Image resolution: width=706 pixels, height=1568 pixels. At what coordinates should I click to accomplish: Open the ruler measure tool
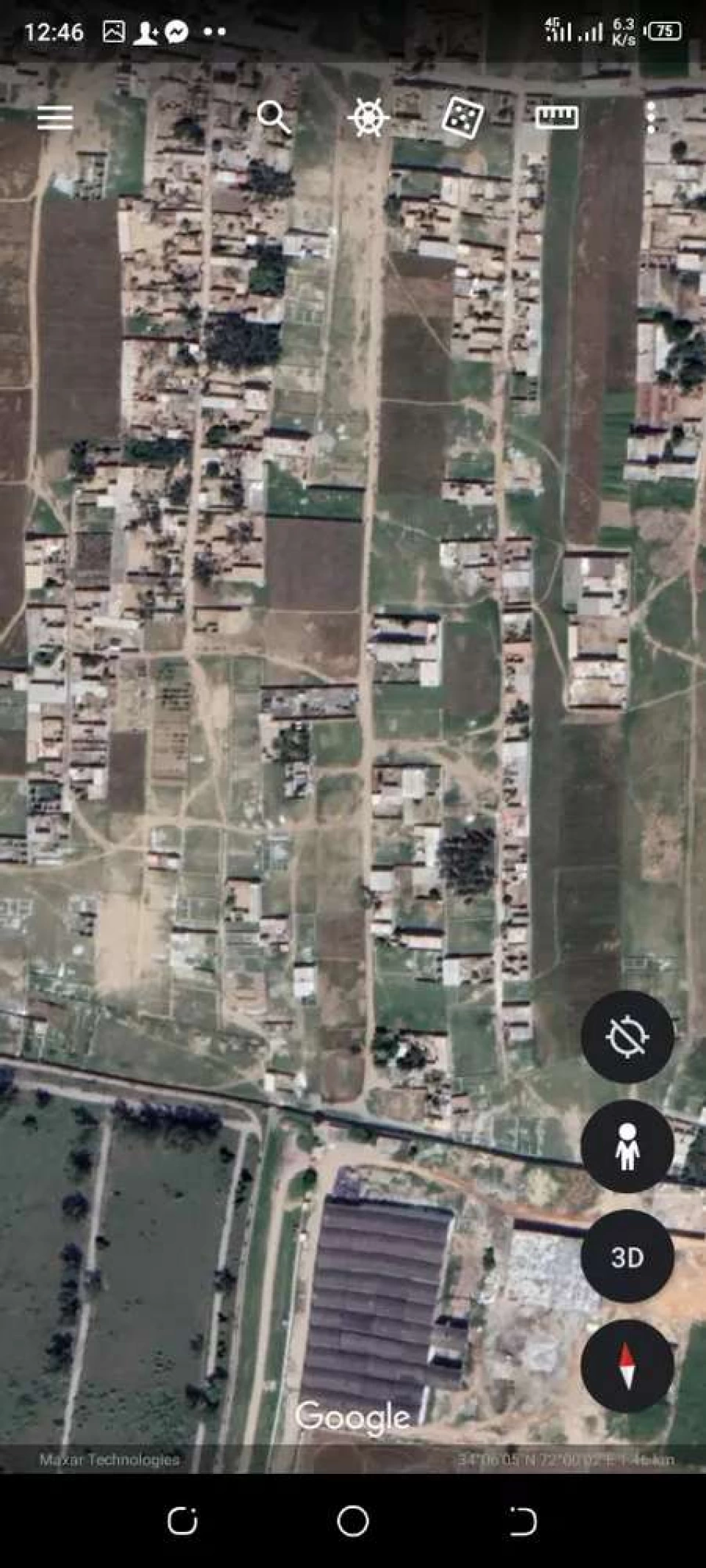[557, 118]
